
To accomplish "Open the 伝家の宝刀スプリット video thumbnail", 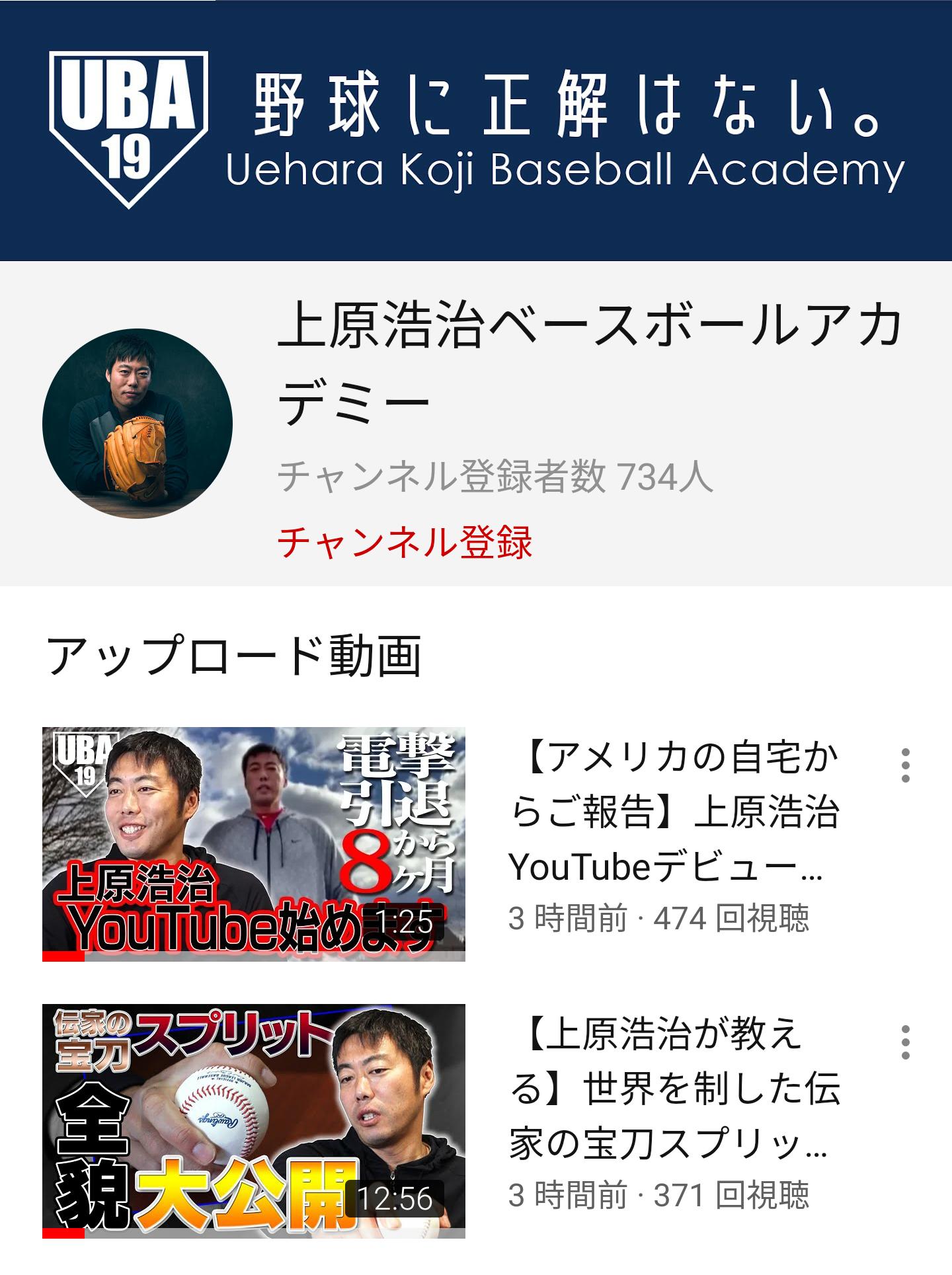I will click(x=254, y=1121).
